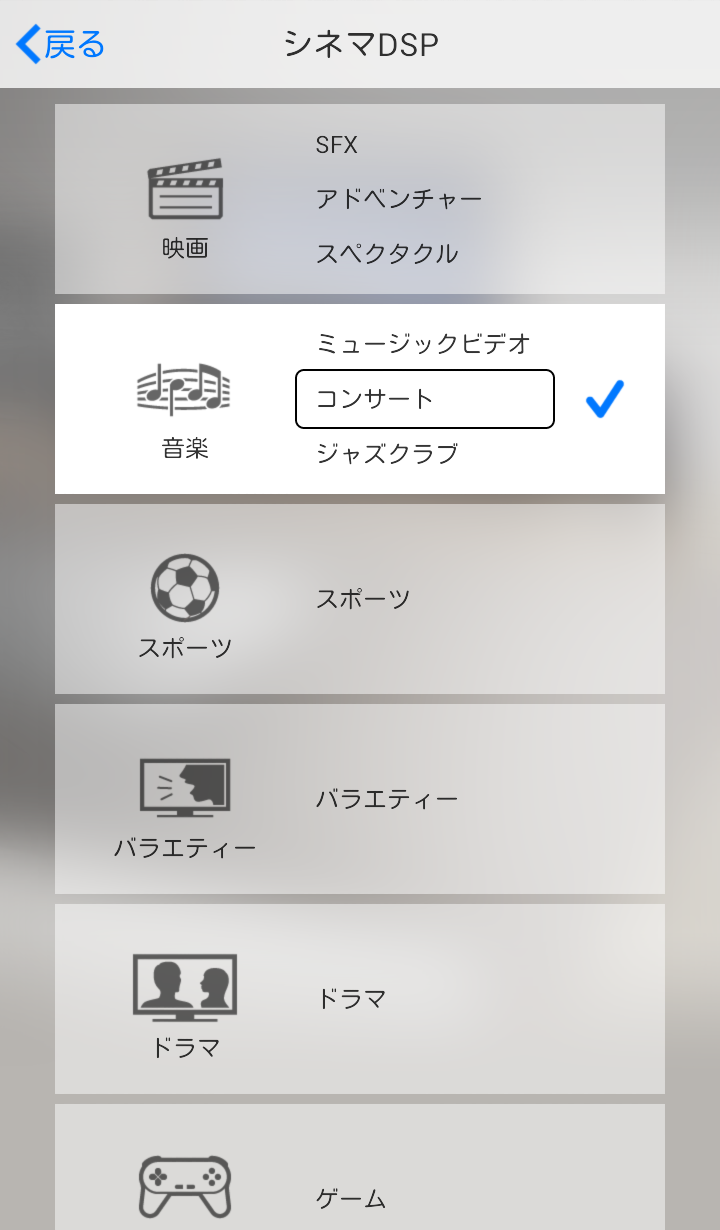Screen dimensions: 720x1230
Task: Select the スポーツ sound program
Action: [x=363, y=599]
